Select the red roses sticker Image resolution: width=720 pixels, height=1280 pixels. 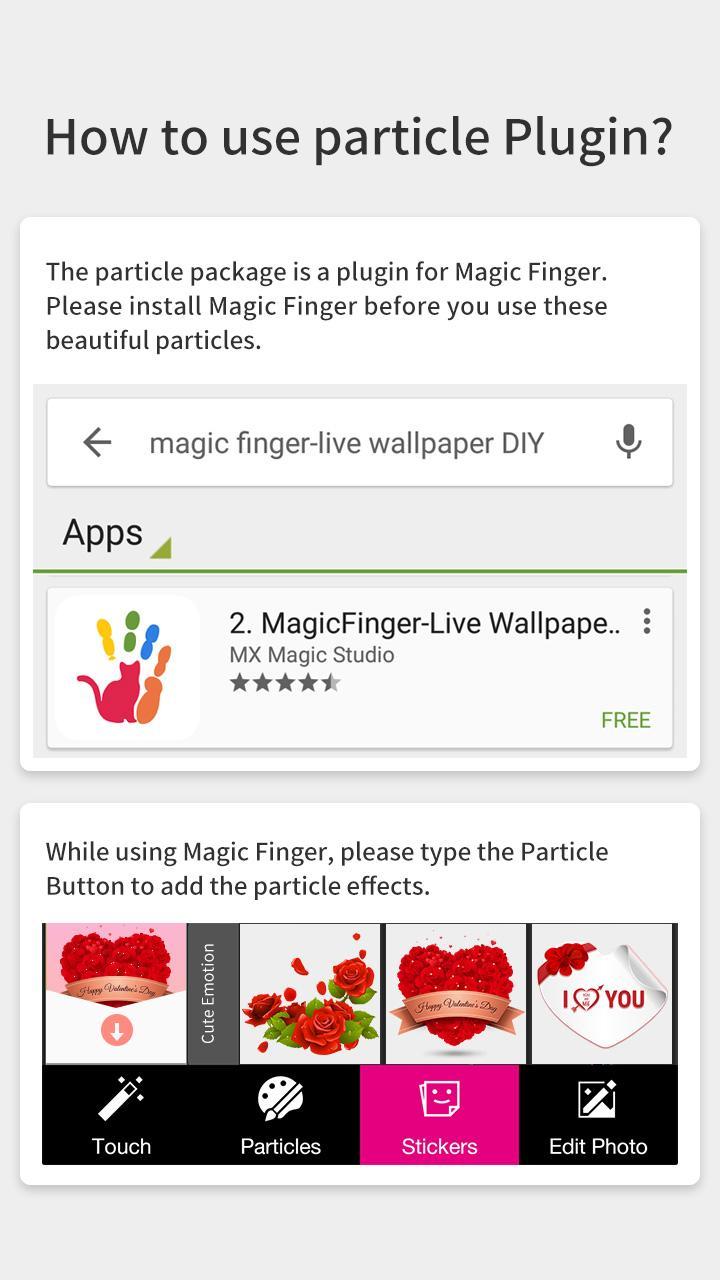[310, 992]
